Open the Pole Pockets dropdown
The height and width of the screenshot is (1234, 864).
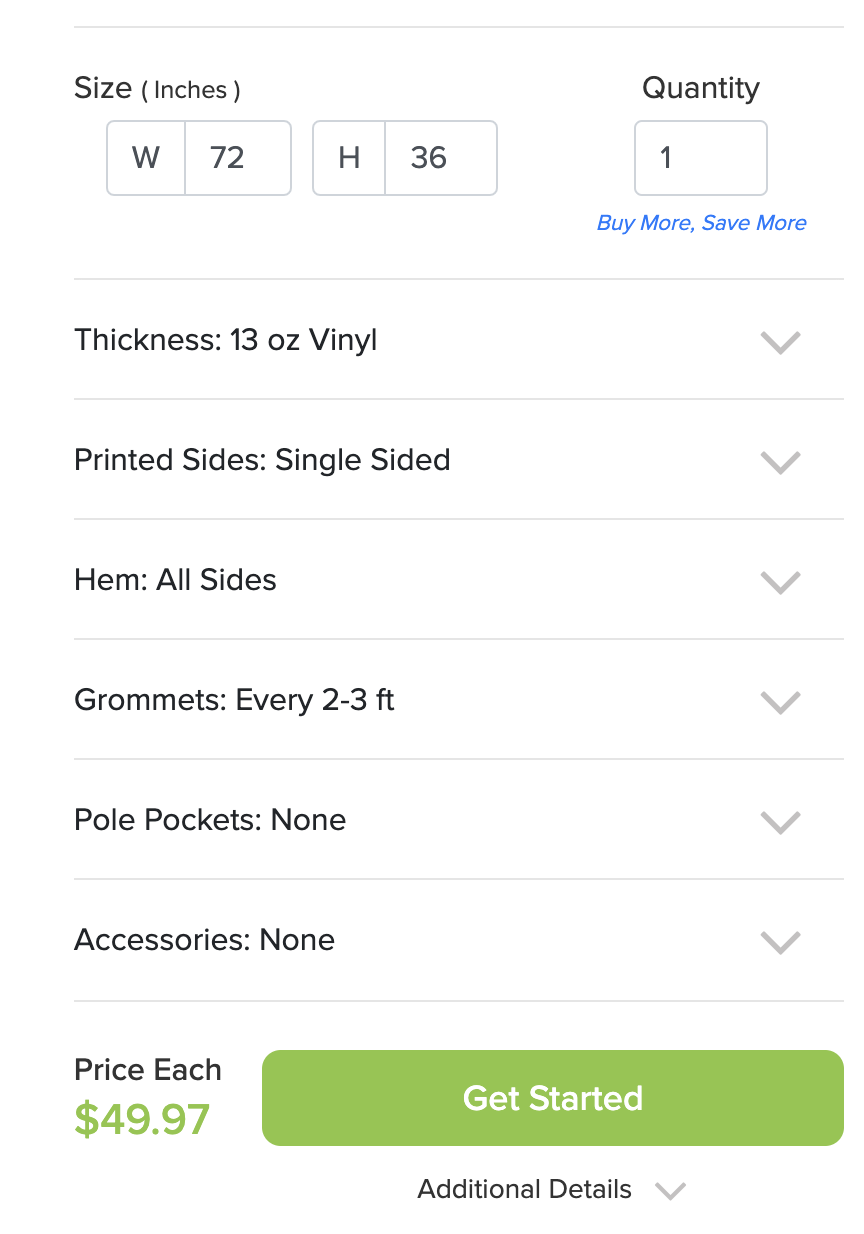pyautogui.click(x=458, y=821)
